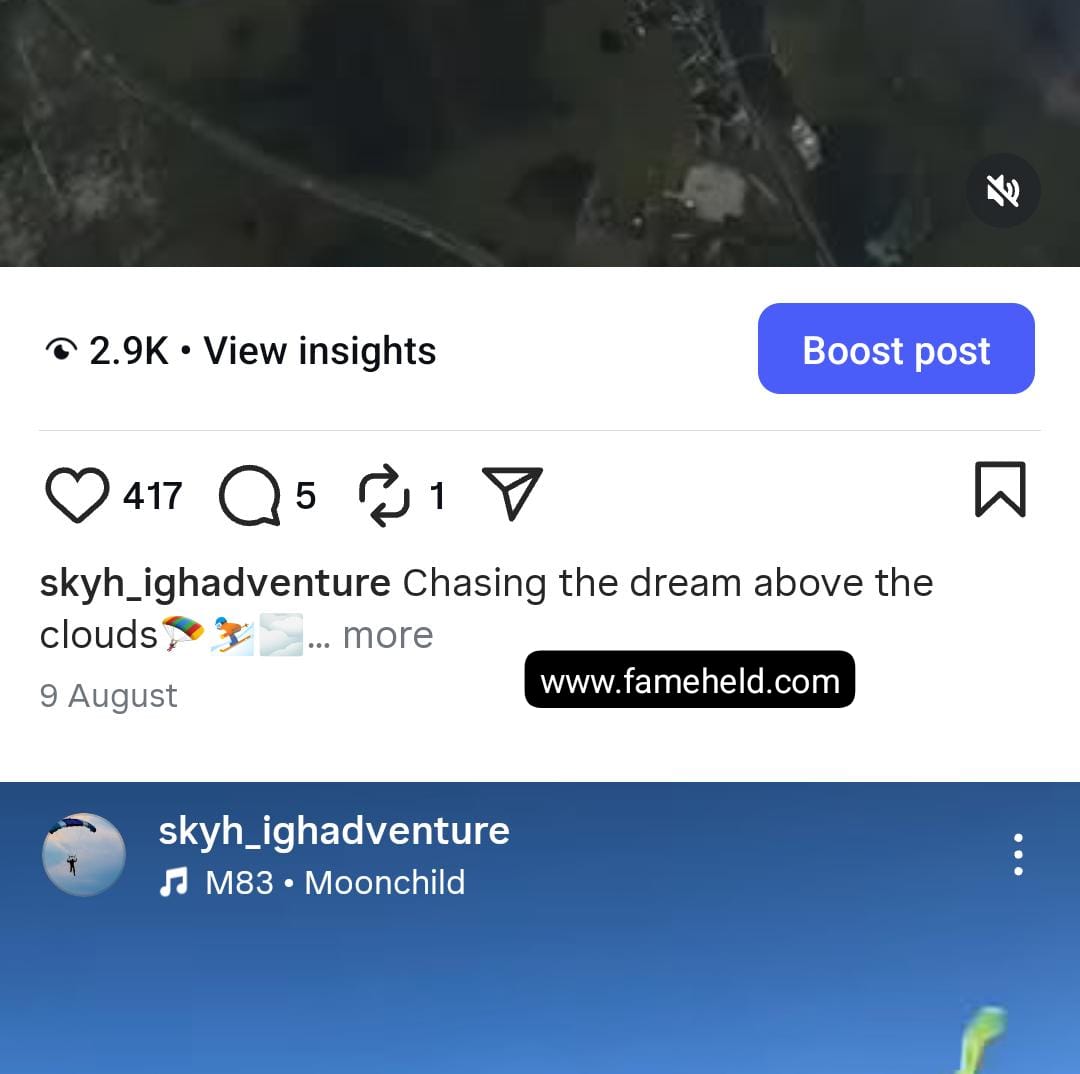Open the M83 Moonchild audio track
The height and width of the screenshot is (1074, 1080).
tap(334, 882)
